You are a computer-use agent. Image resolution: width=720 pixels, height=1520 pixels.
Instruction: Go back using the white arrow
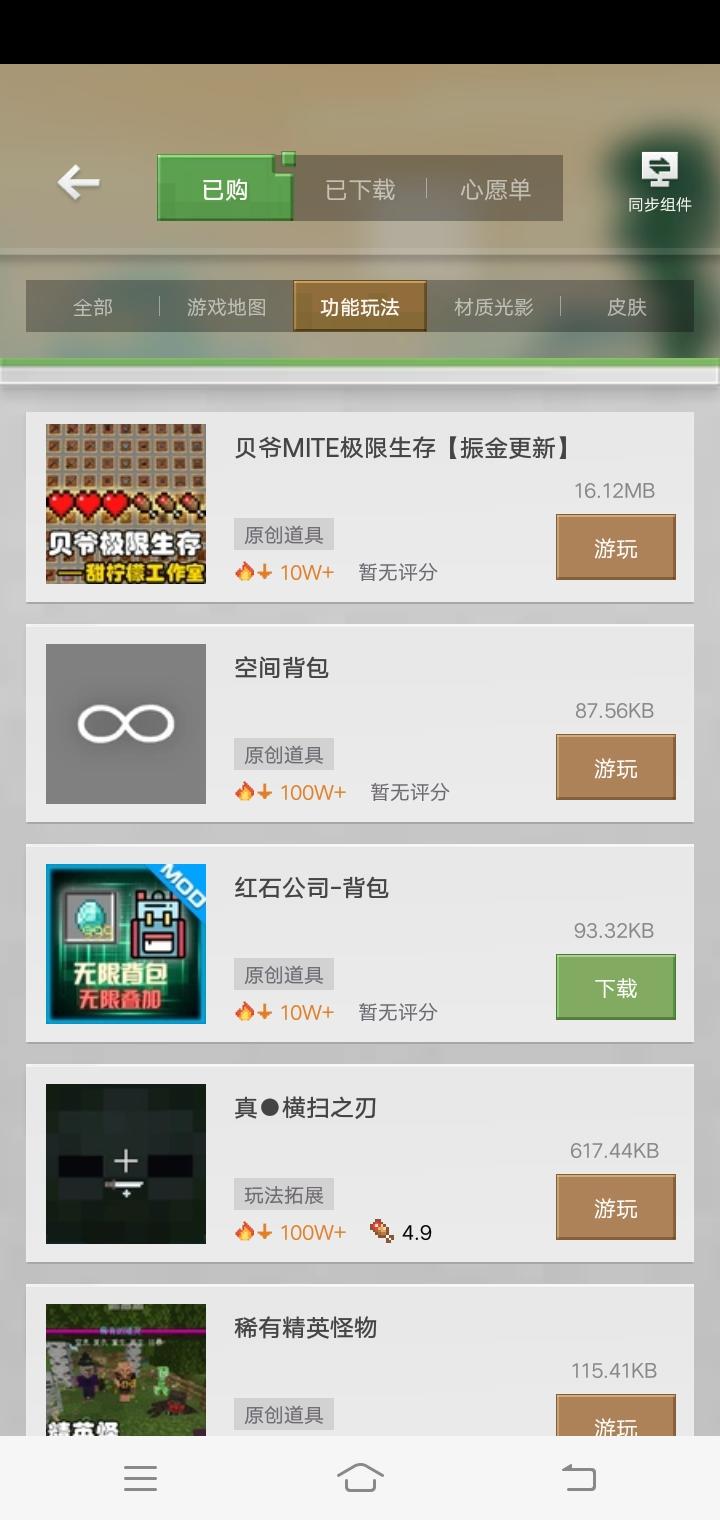point(78,183)
